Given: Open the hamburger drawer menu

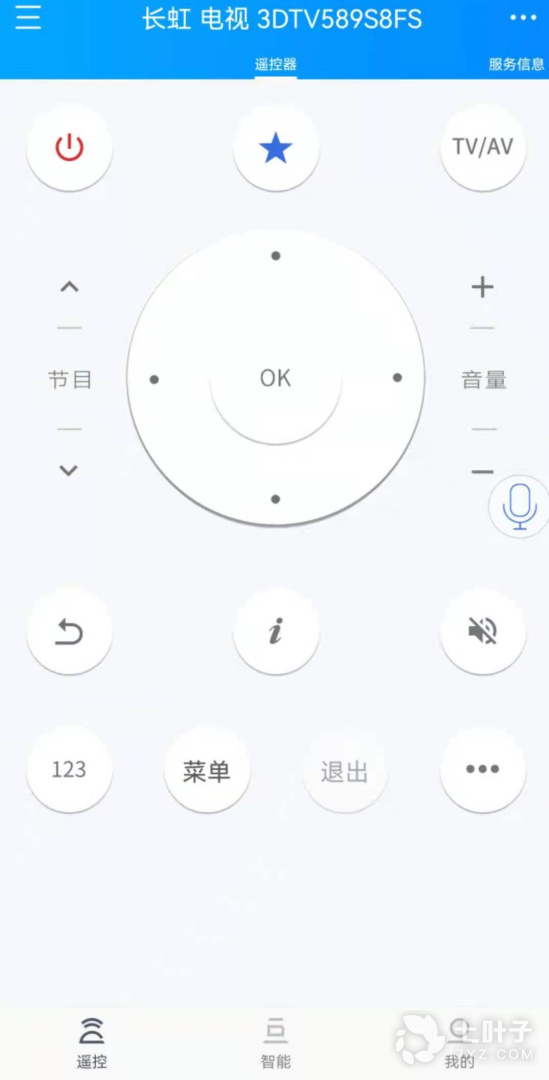Looking at the screenshot, I should click(x=28, y=17).
